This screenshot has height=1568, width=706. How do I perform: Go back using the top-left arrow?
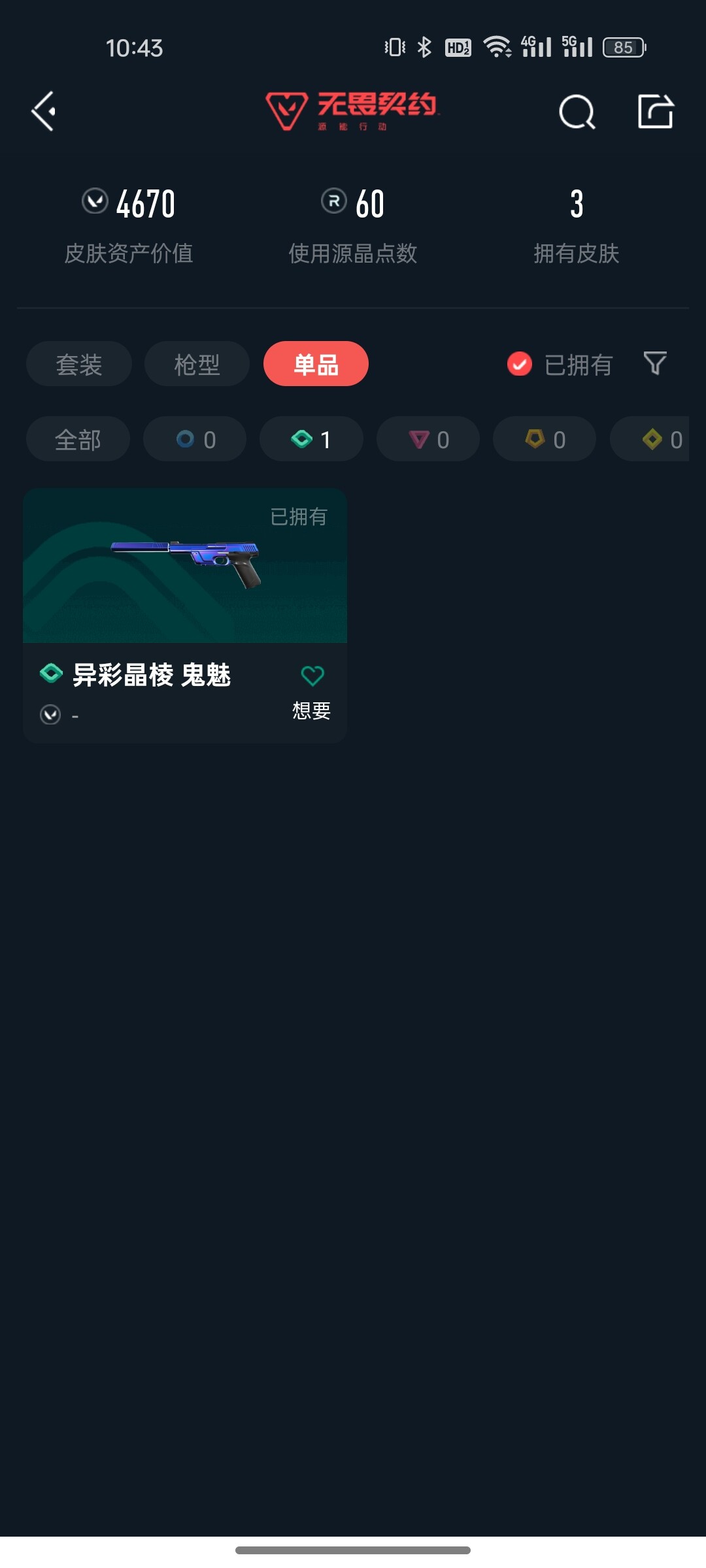click(44, 112)
